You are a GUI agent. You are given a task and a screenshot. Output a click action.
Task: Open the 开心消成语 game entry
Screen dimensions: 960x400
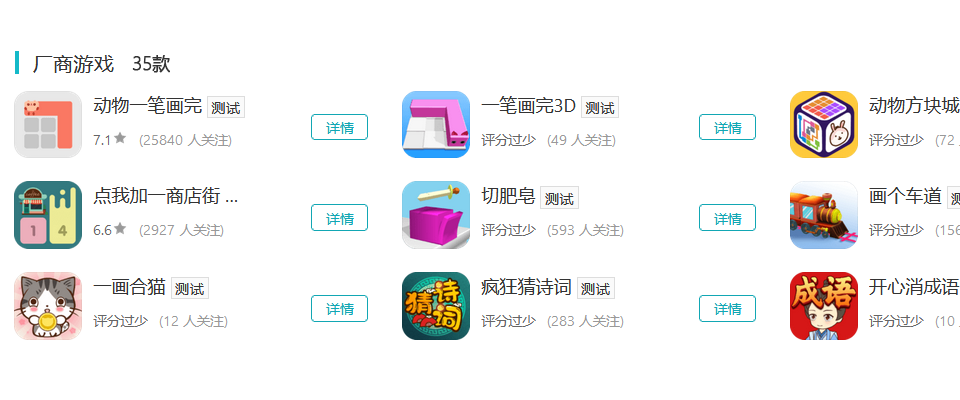pyautogui.click(x=824, y=306)
